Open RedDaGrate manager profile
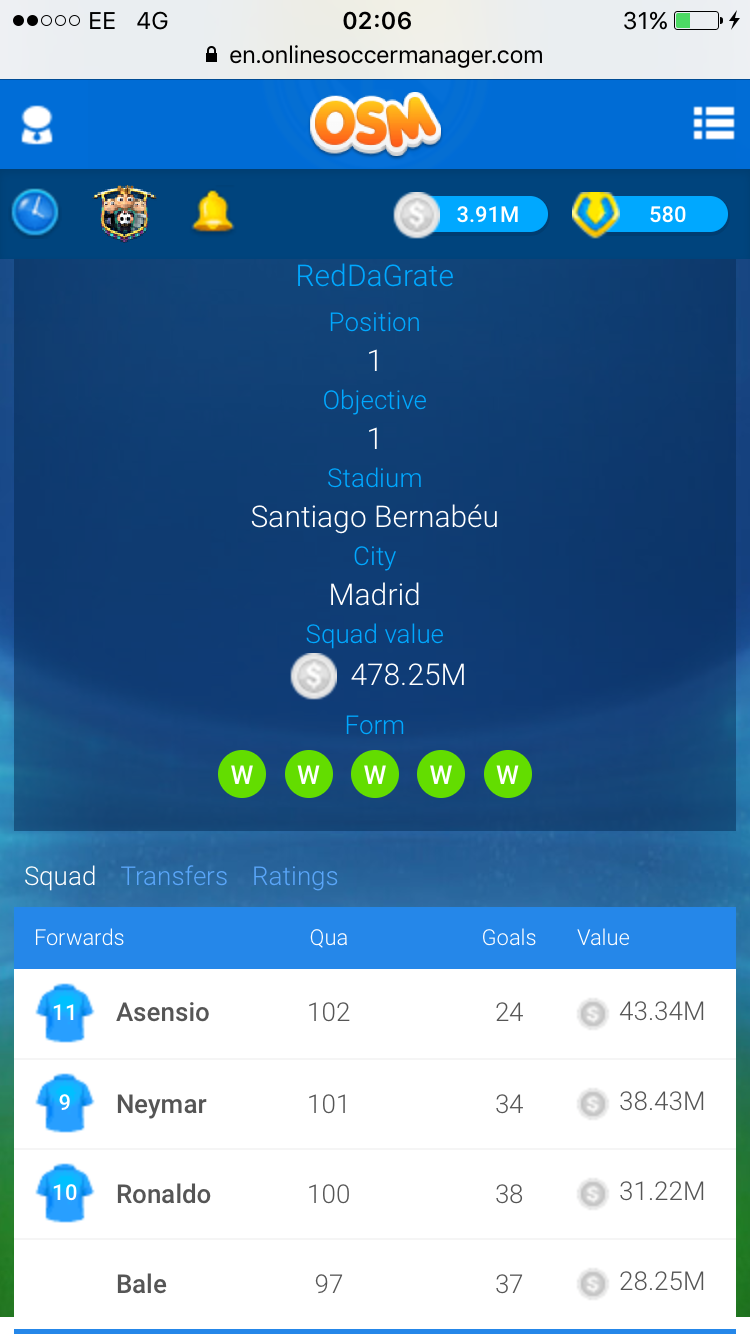The width and height of the screenshot is (750, 1334). point(375,276)
